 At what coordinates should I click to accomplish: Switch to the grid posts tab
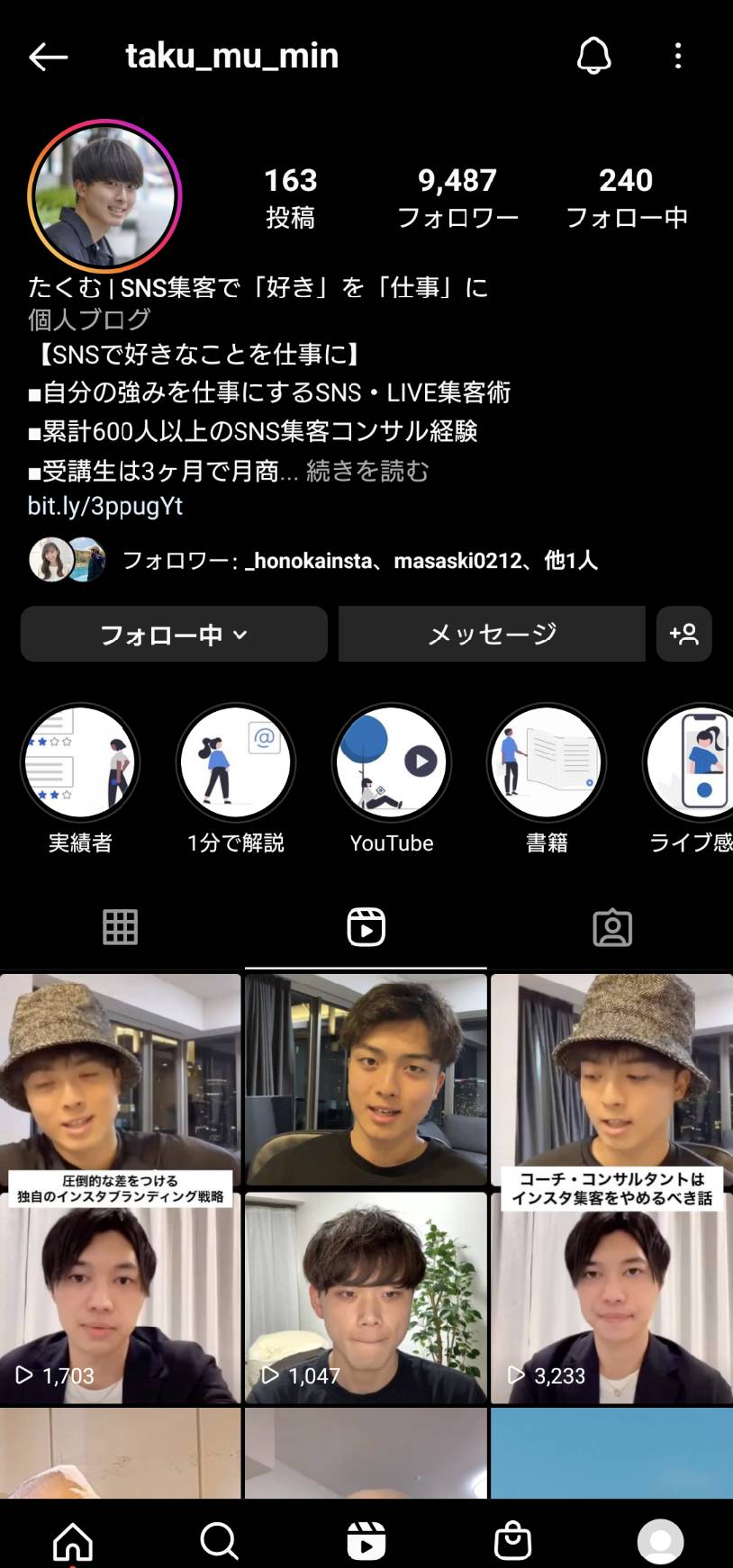pyautogui.click(x=121, y=927)
